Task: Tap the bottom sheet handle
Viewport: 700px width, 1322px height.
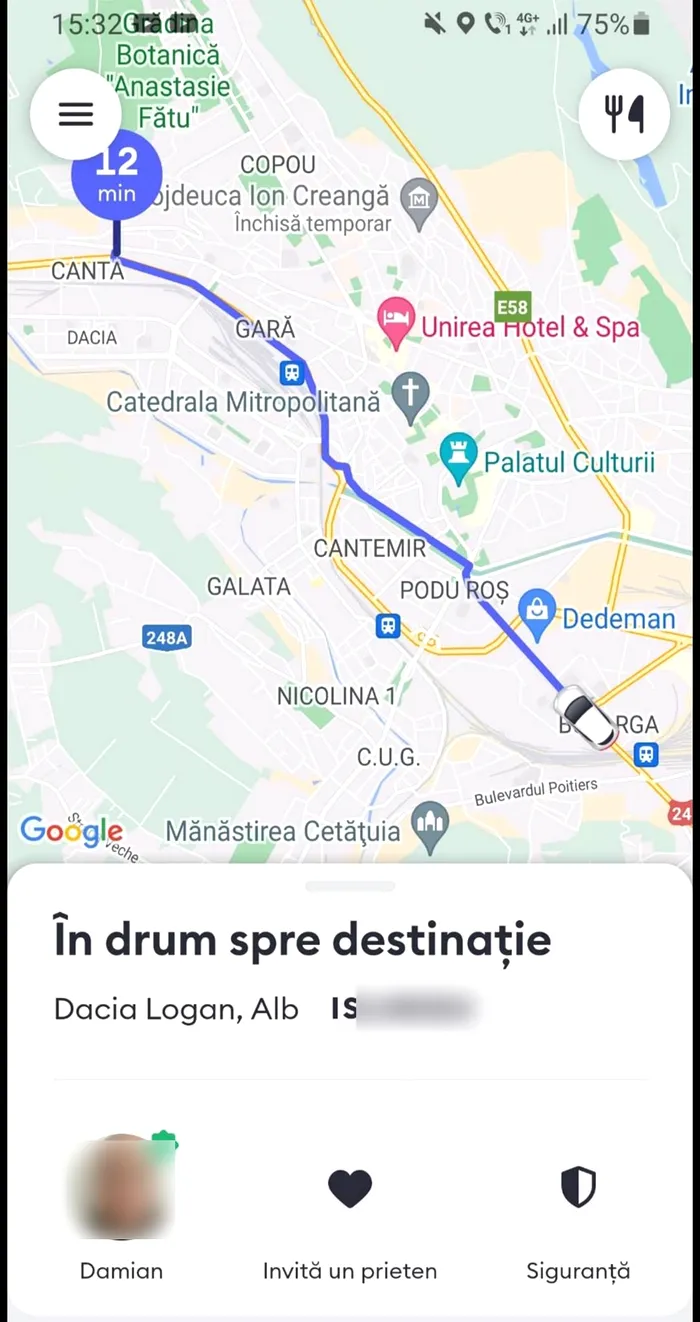Action: [350, 886]
